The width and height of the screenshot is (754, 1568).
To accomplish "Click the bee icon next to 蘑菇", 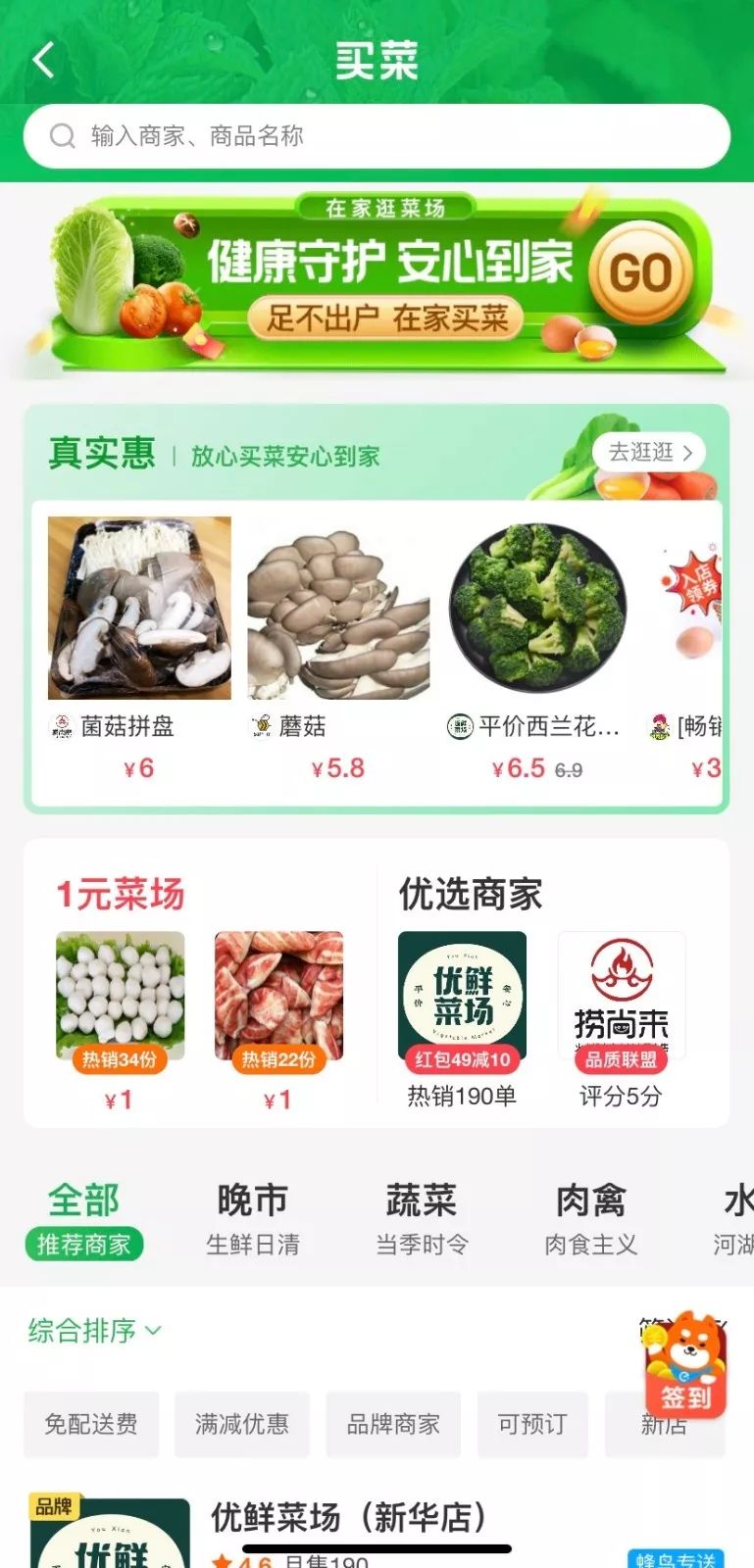I will [x=261, y=726].
